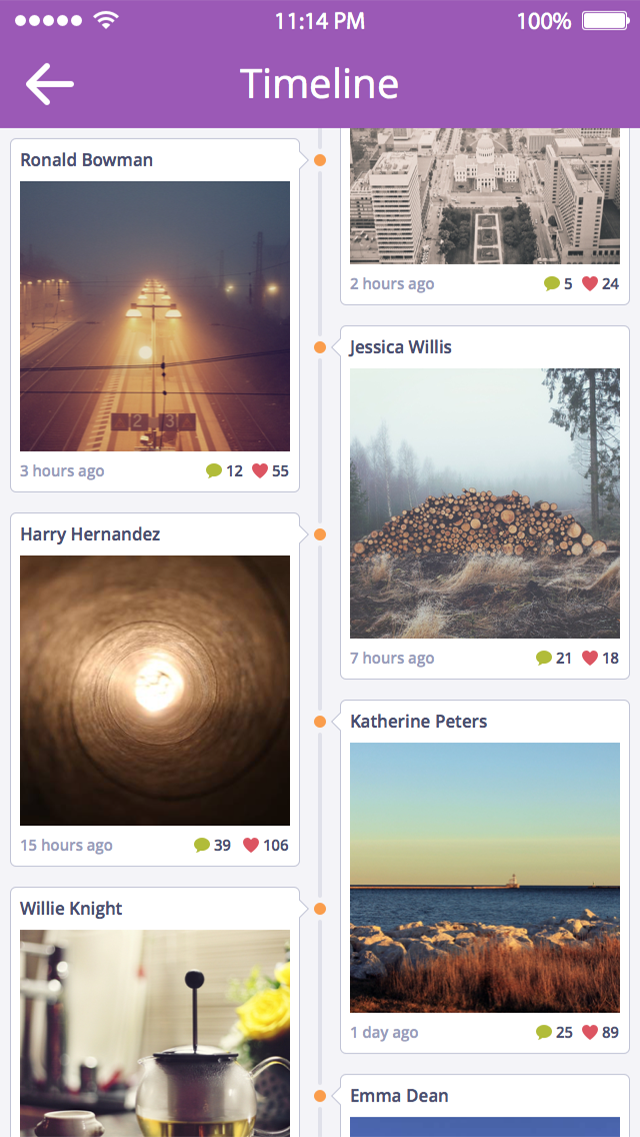The width and height of the screenshot is (640, 1137).
Task: Open Willie Knight's teapot photo
Action: coord(155,1033)
